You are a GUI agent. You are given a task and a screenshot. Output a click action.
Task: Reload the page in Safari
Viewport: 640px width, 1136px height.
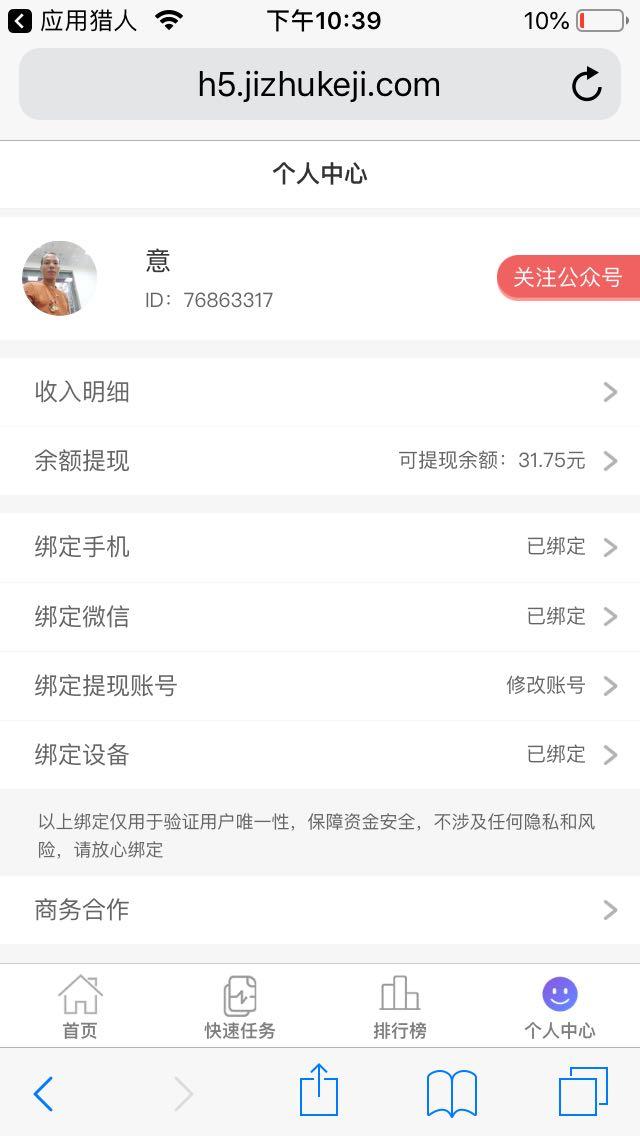[x=587, y=85]
